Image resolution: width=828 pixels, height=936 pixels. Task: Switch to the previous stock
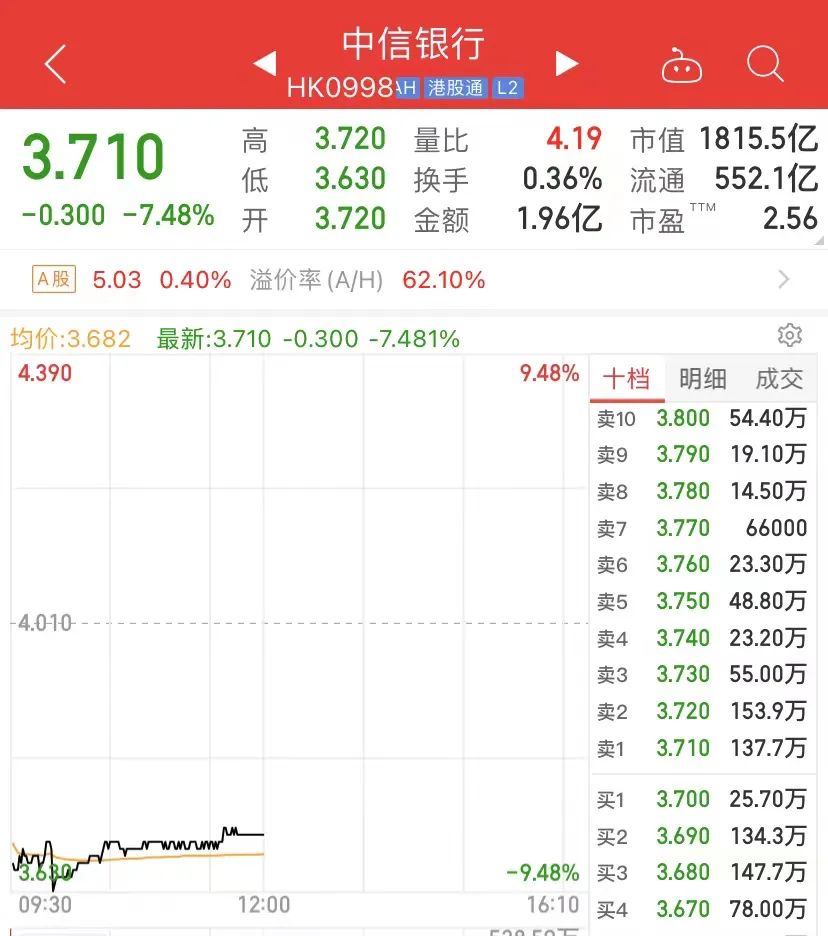coord(264,65)
